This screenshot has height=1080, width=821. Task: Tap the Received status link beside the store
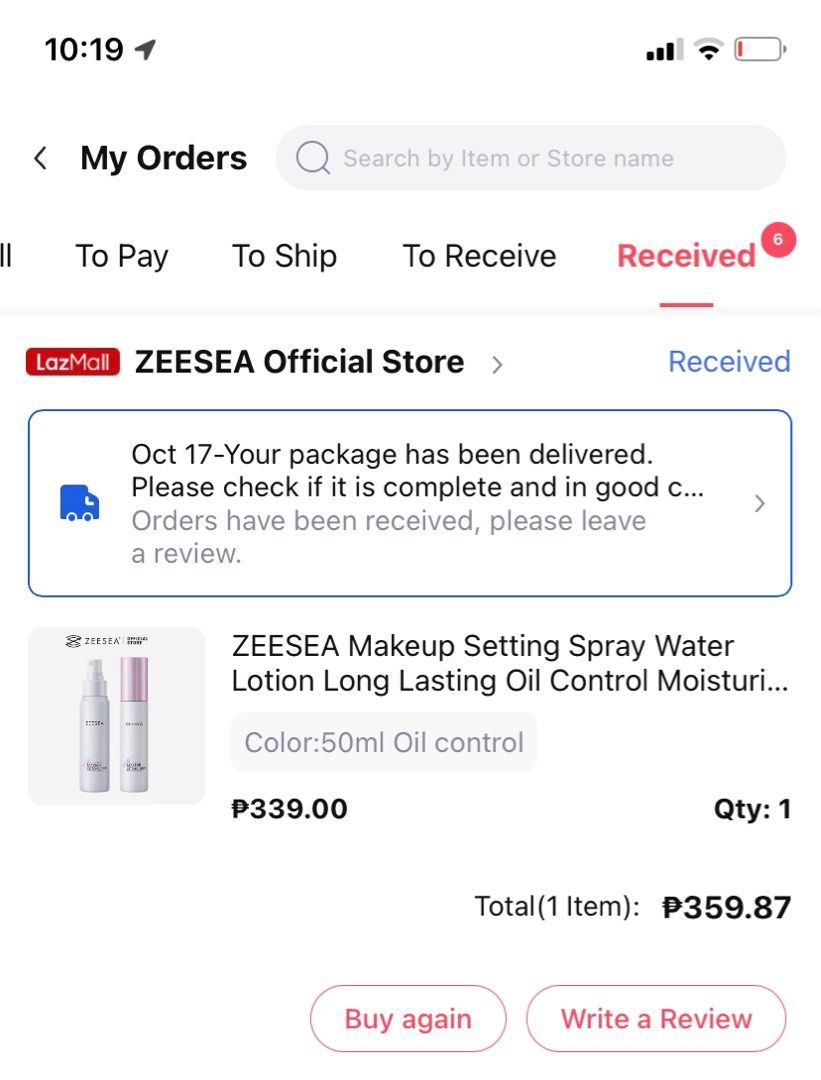728,362
